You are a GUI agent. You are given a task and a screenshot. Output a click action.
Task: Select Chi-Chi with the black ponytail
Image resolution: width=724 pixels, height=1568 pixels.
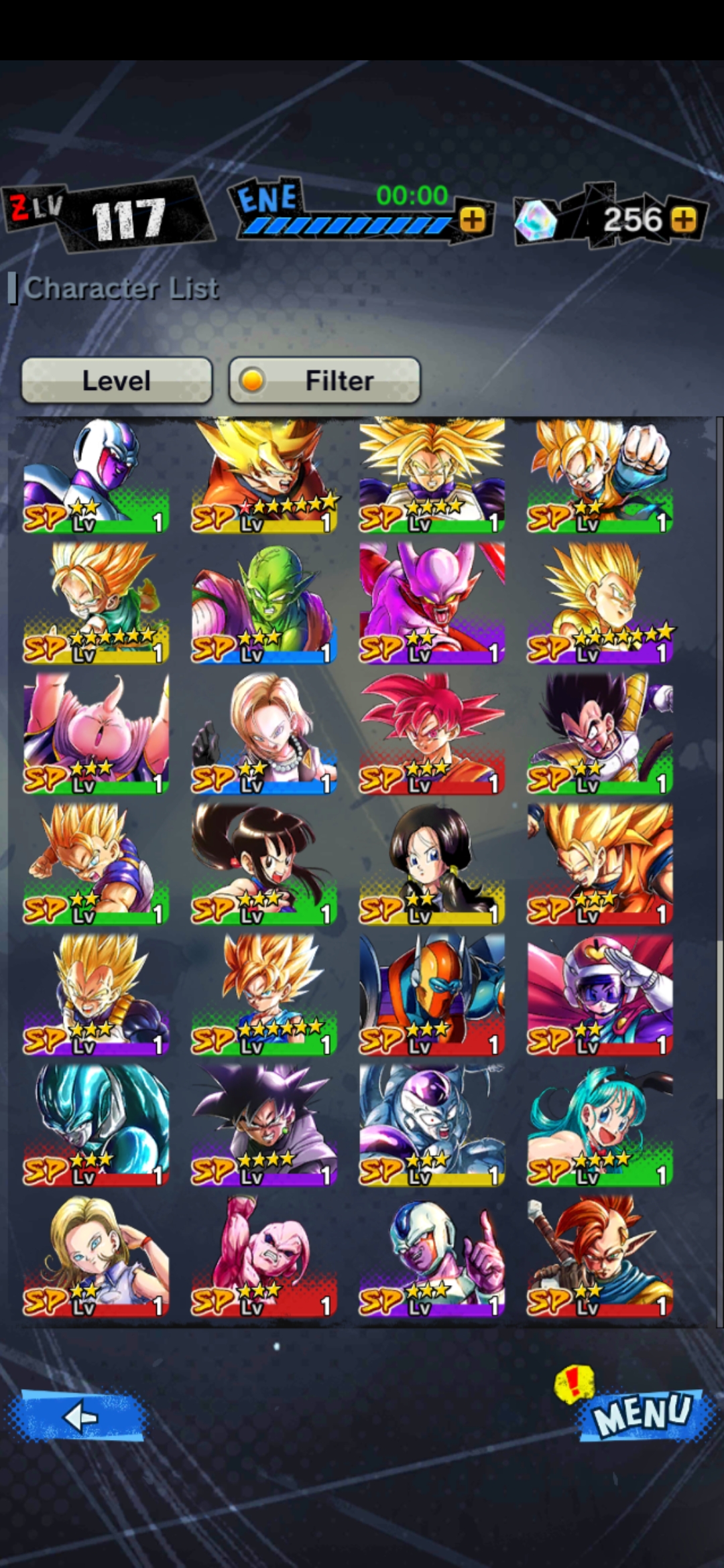tap(264, 864)
